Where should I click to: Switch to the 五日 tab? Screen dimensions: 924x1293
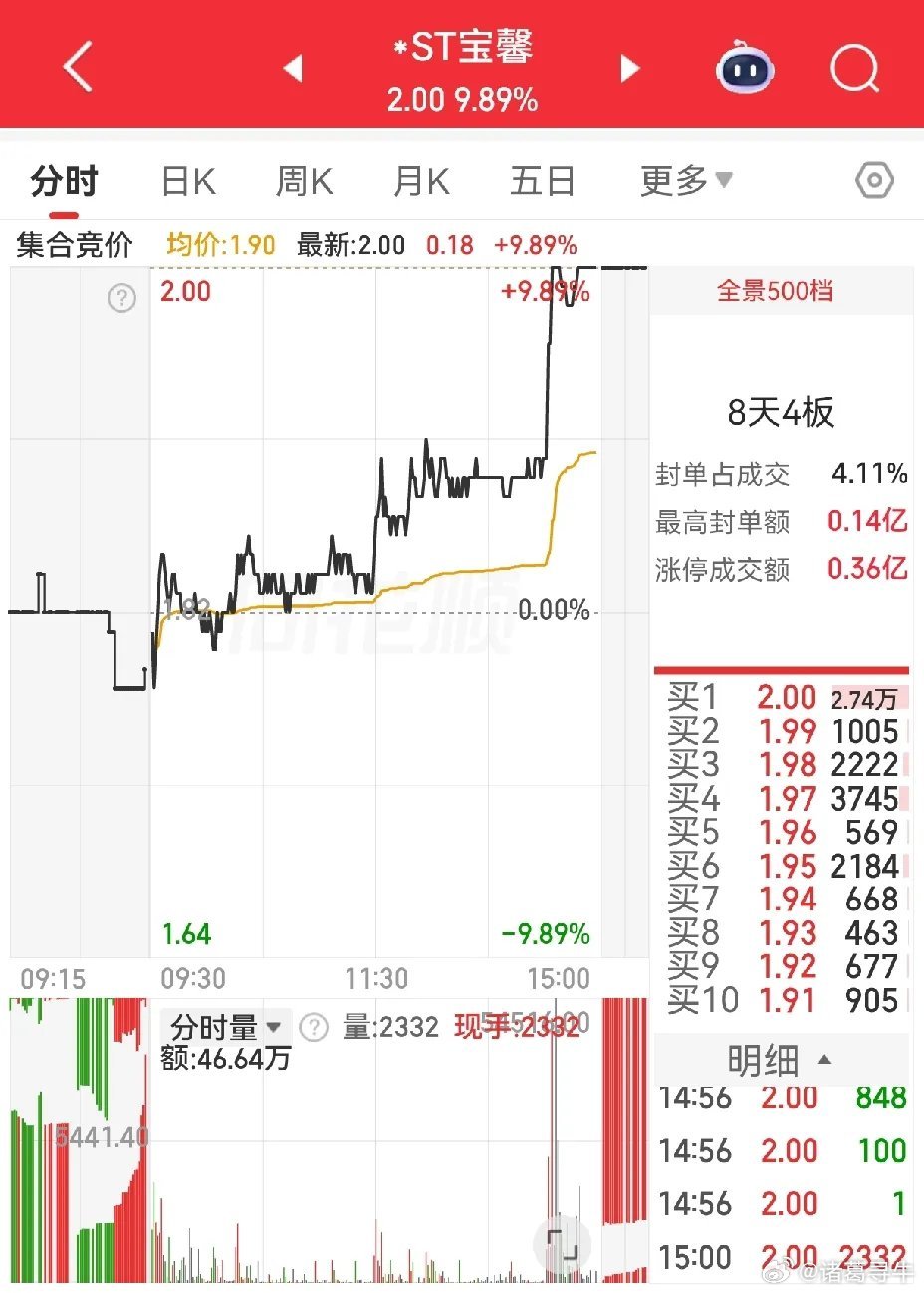(543, 181)
